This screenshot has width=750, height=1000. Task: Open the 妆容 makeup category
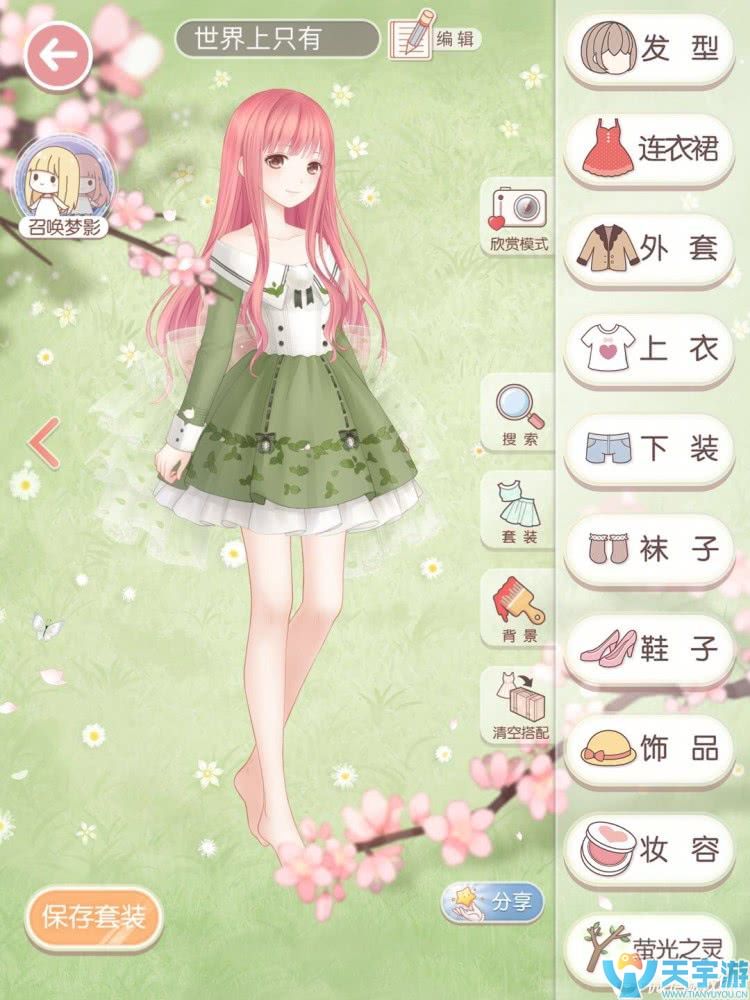654,848
